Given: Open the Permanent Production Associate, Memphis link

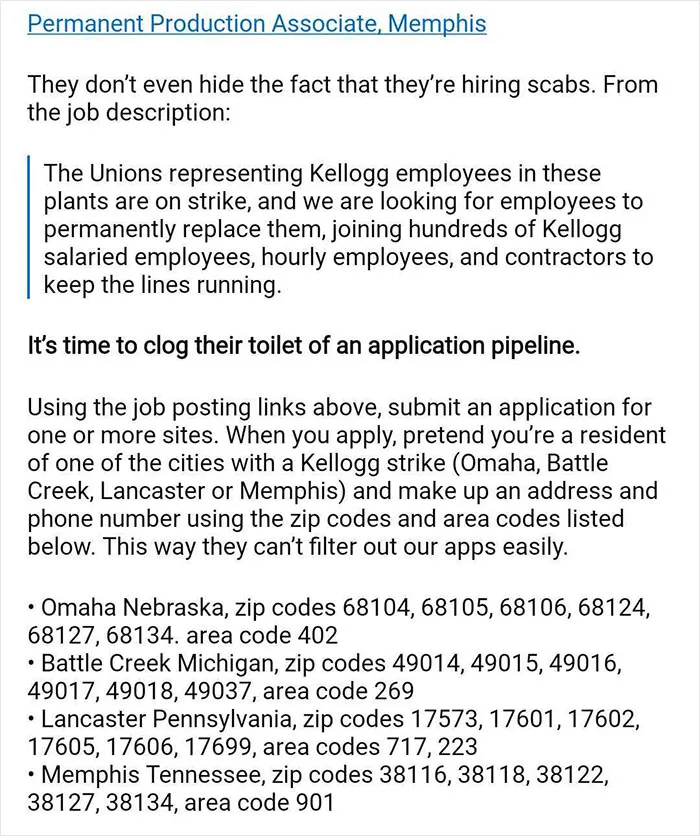Looking at the screenshot, I should click(256, 23).
